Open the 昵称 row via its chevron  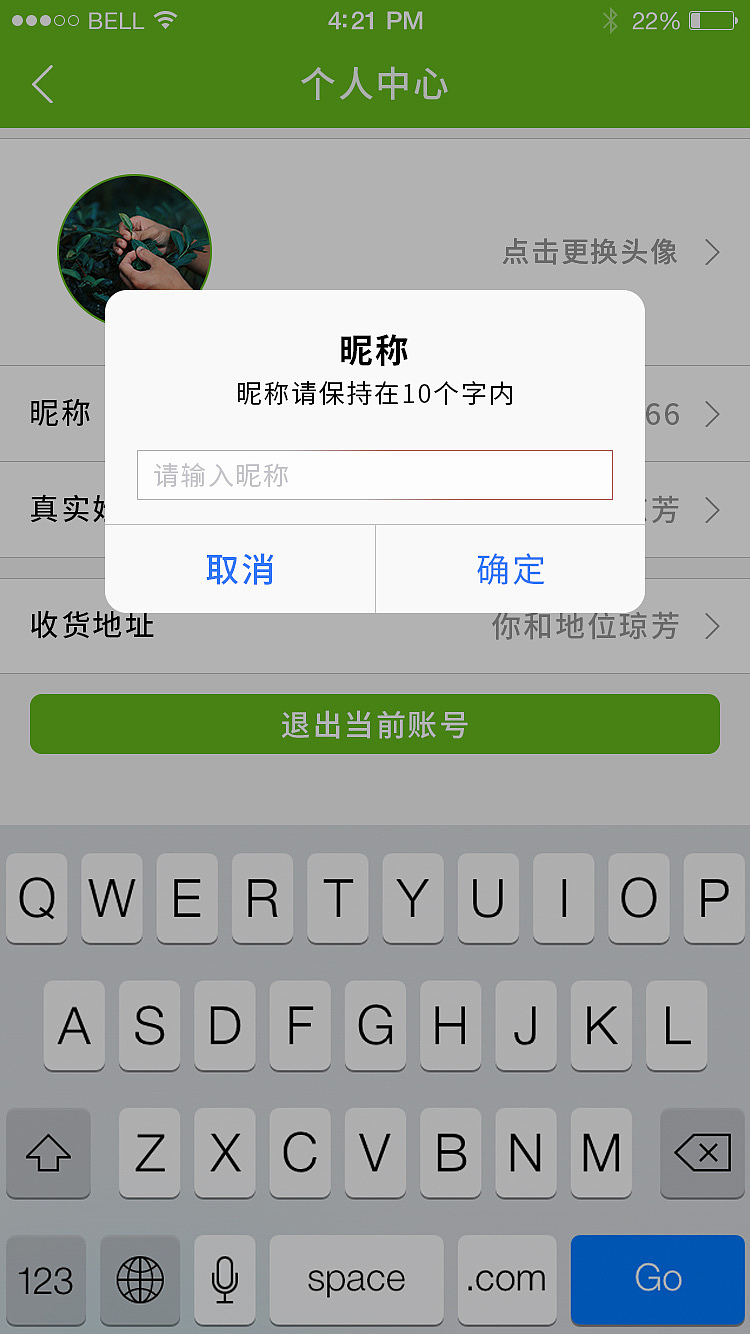714,414
